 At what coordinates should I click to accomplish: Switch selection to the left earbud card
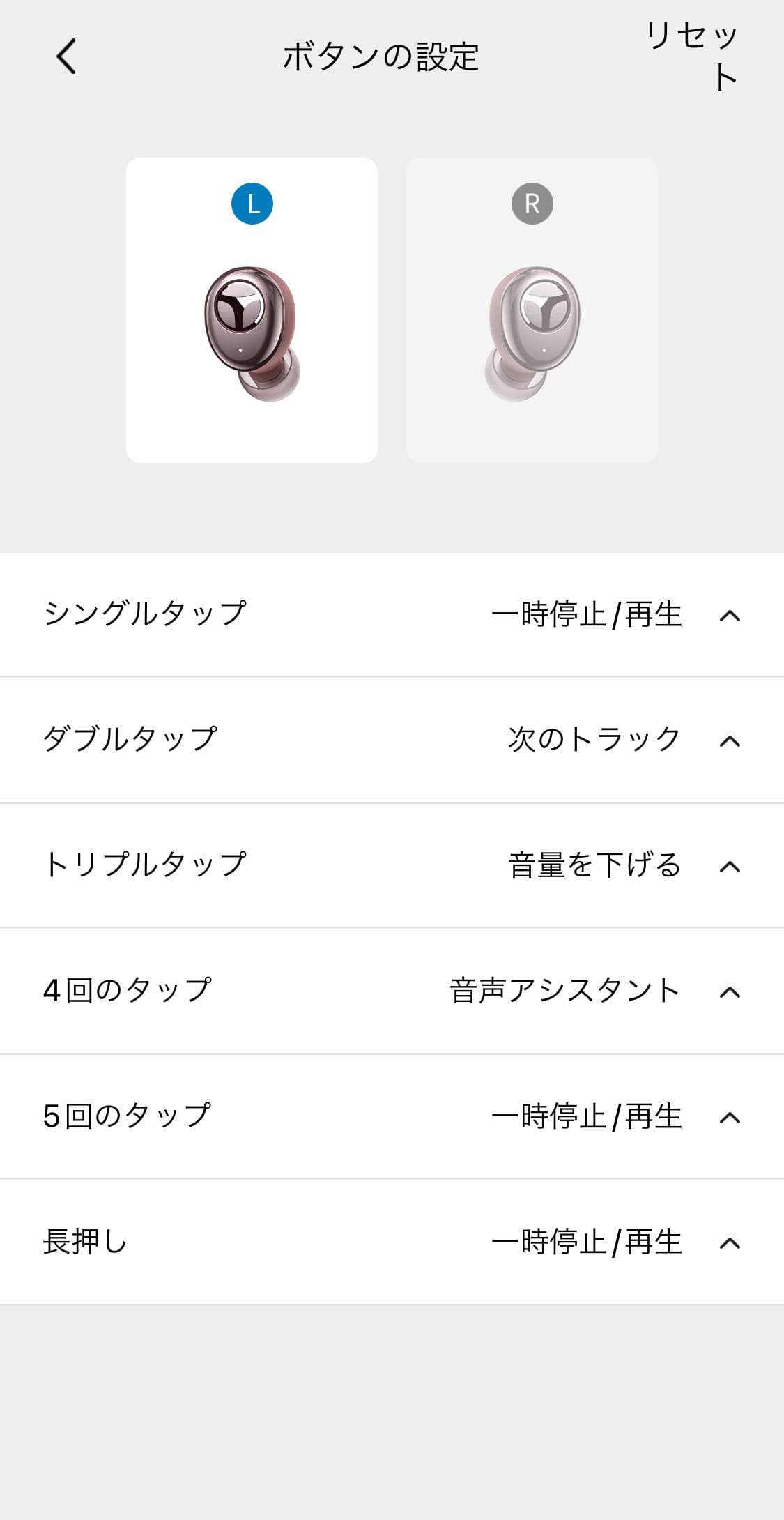click(x=252, y=310)
